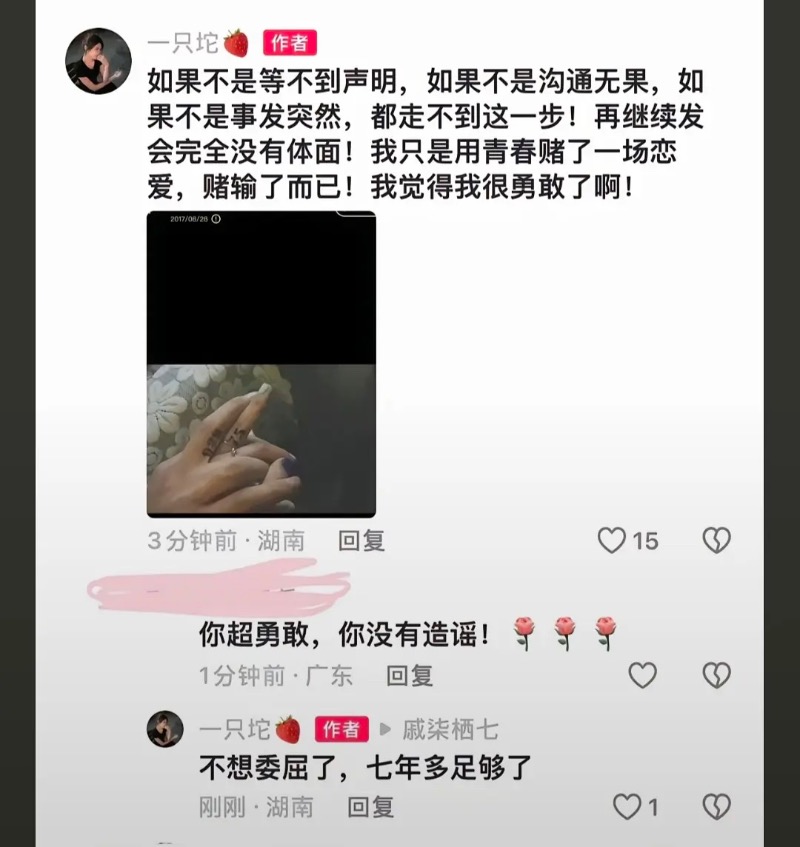Screen dimensions: 800x847
Task: Dislike the comment from 广东
Action: (x=716, y=676)
